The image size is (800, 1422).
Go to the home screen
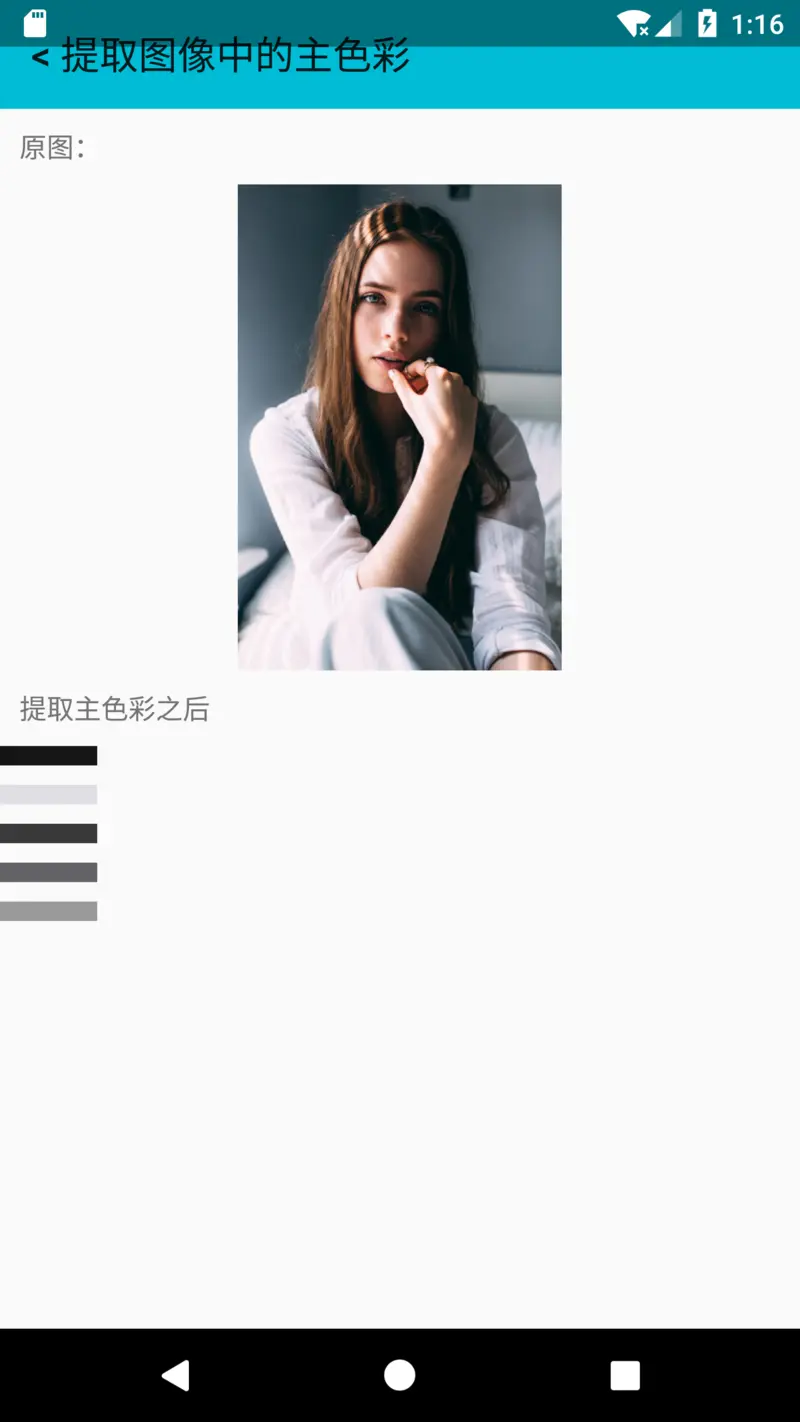coord(400,1375)
